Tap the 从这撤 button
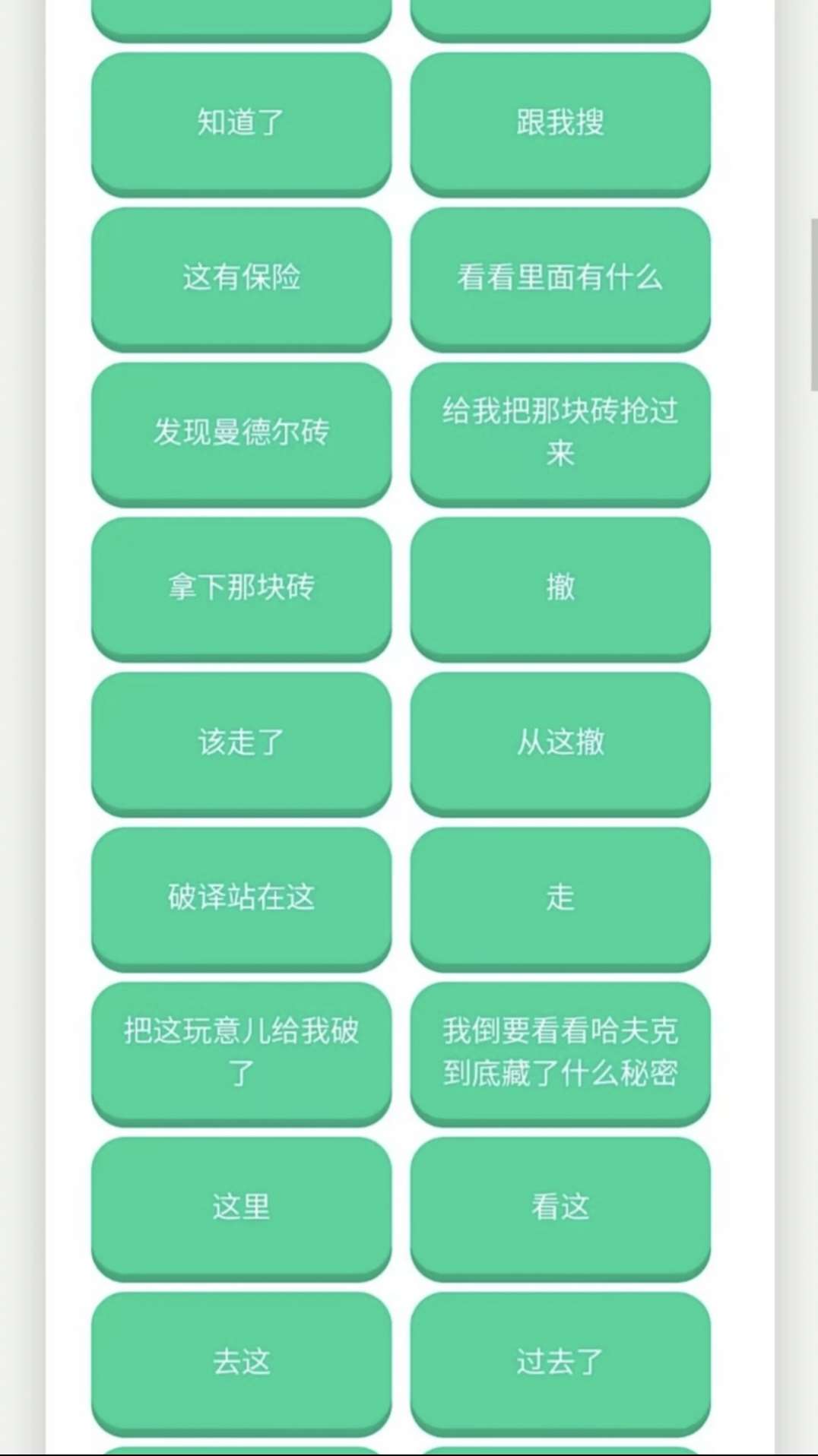This screenshot has width=818, height=1456. 560,742
